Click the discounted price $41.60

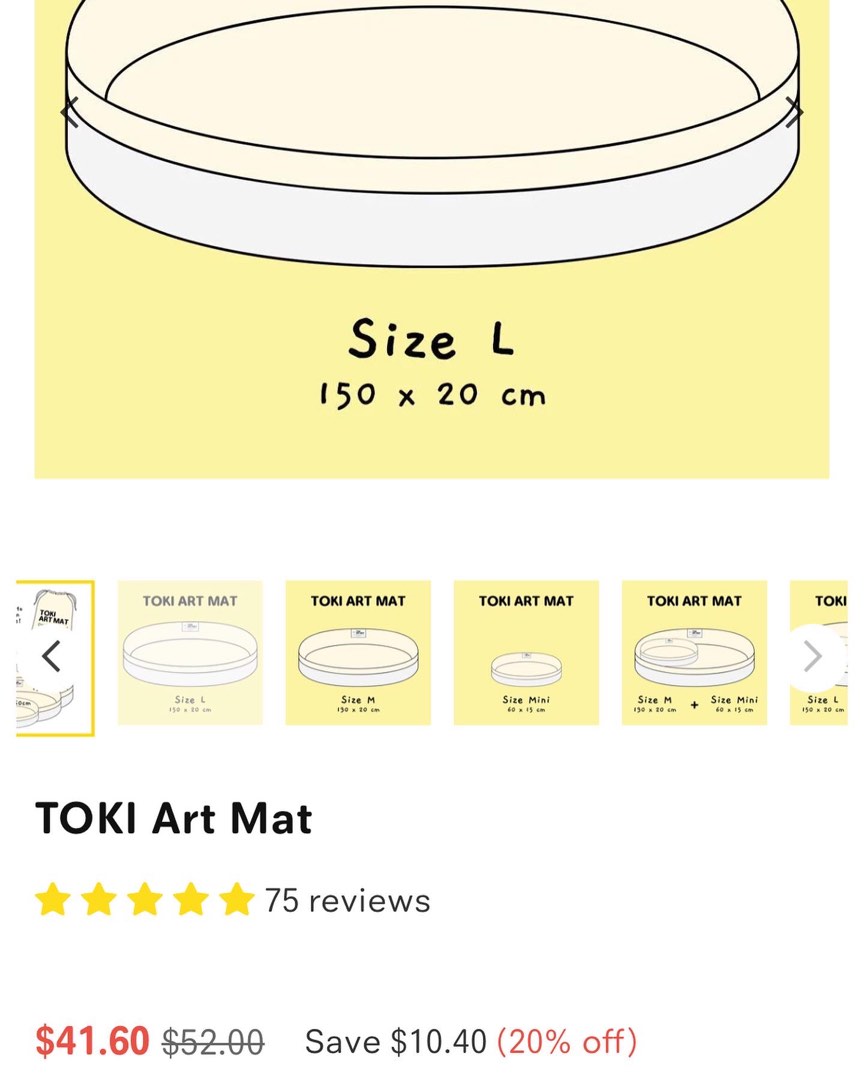[91, 1041]
